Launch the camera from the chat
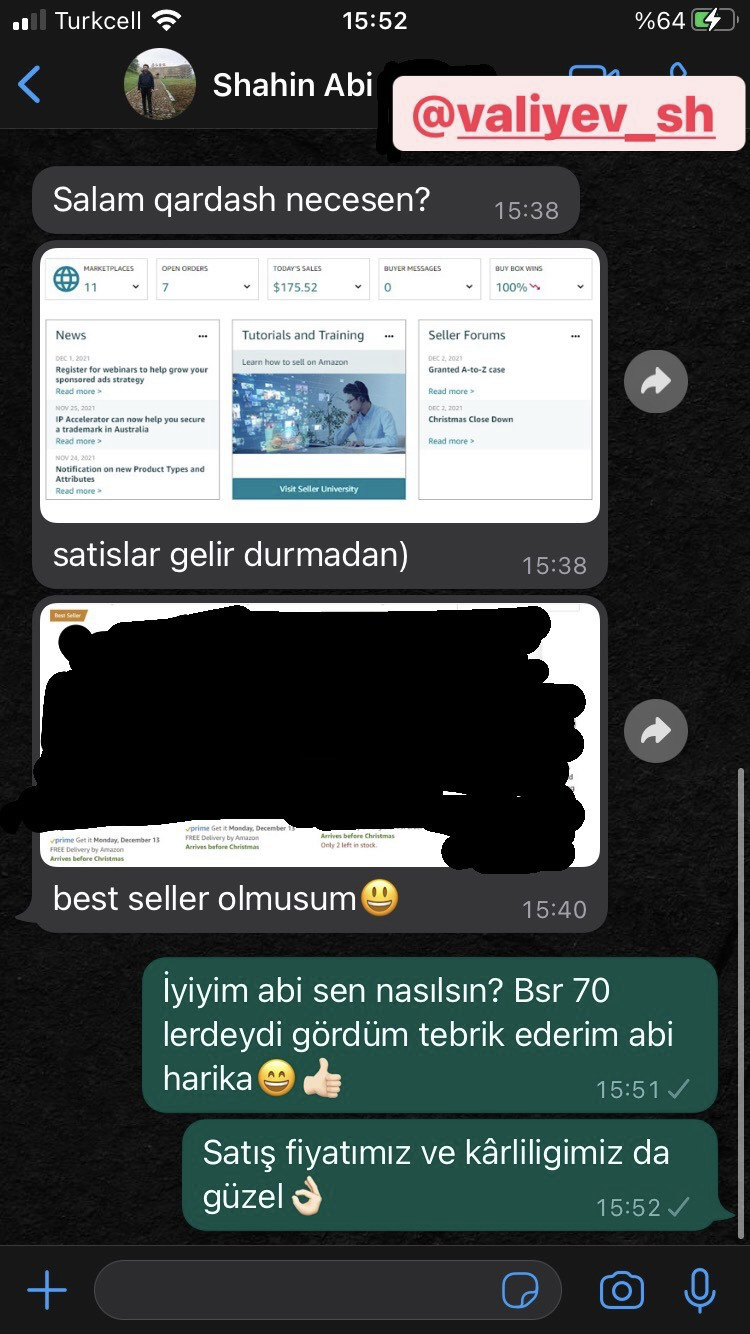The height and width of the screenshot is (1334, 750). (x=621, y=1291)
